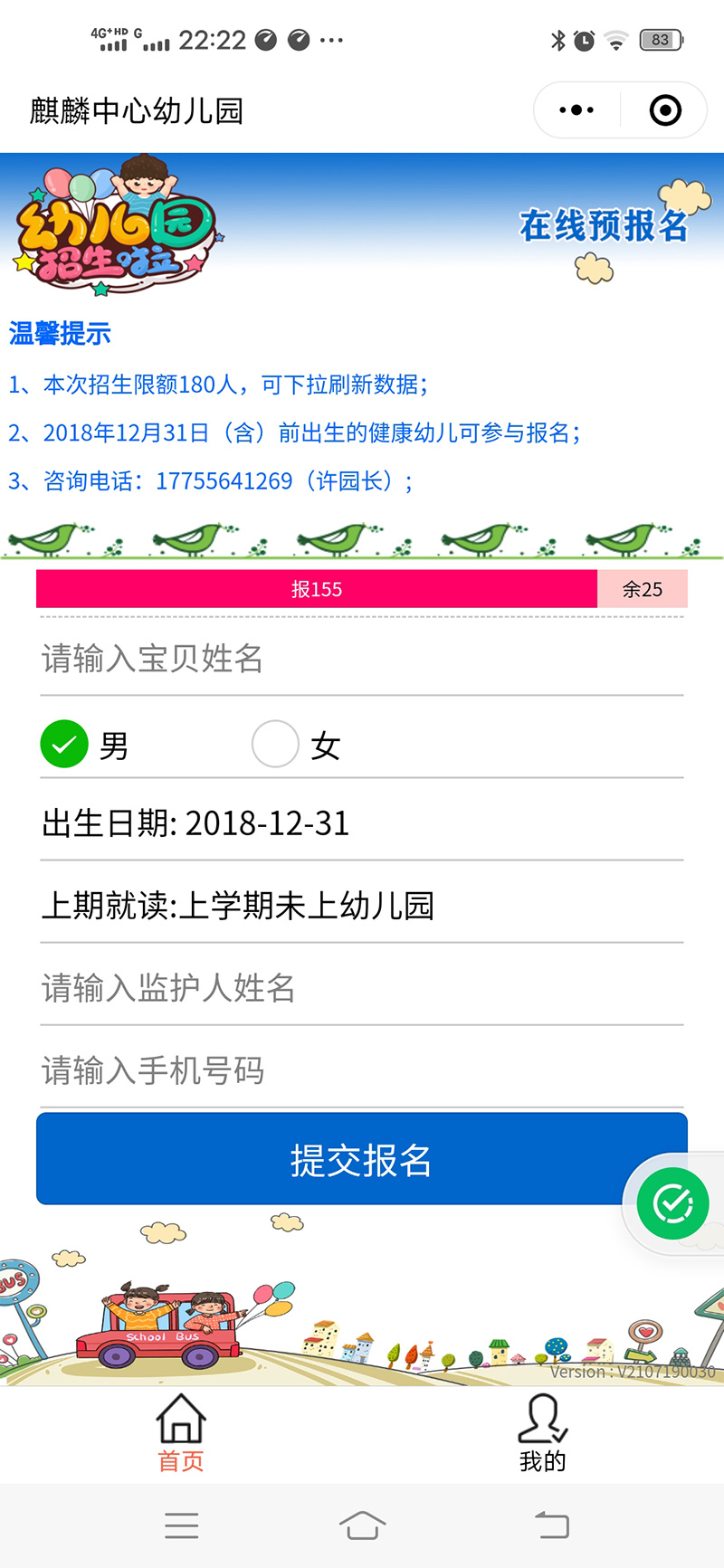Close the mini program via the circle icon
Image resolution: width=724 pixels, height=1568 pixels.
coord(665,110)
